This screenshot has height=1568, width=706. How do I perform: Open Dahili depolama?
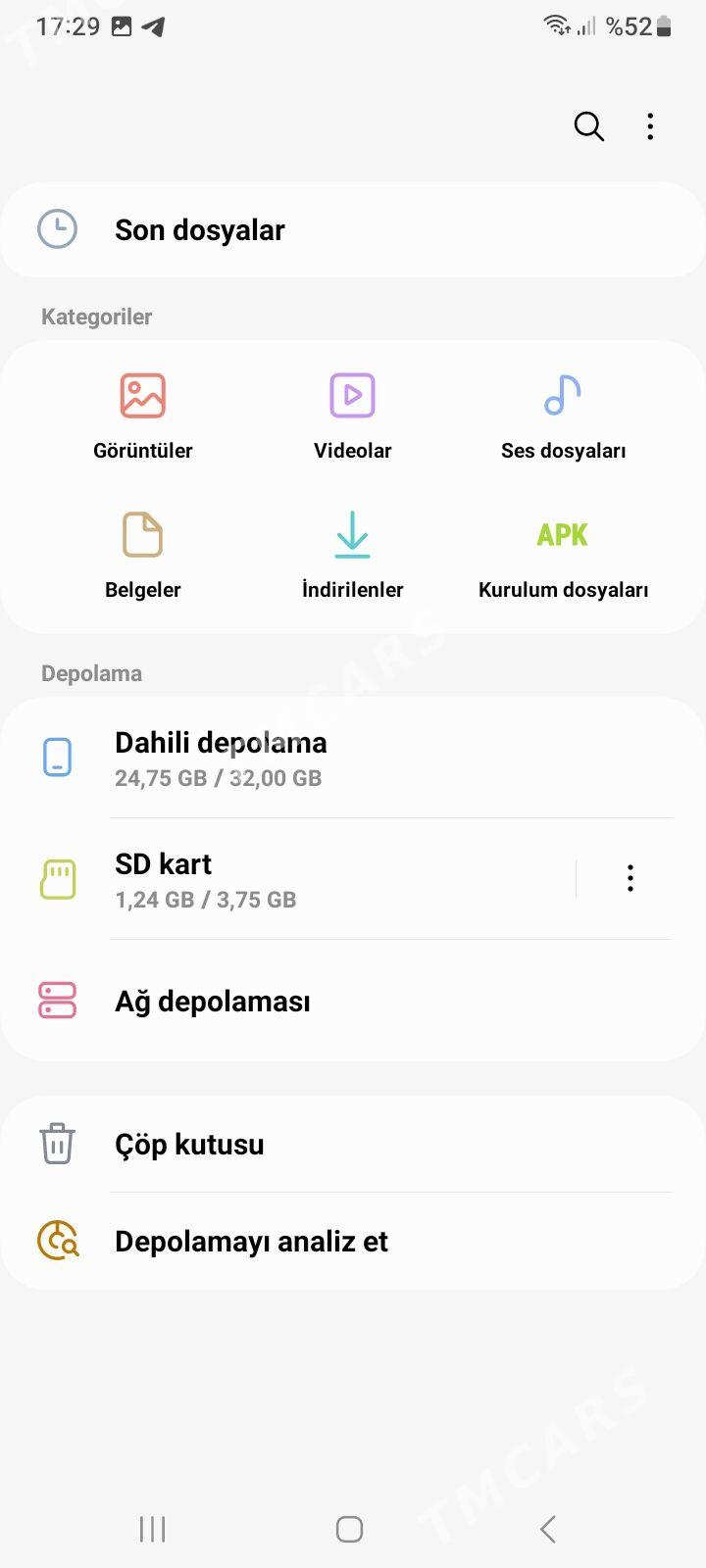353,759
